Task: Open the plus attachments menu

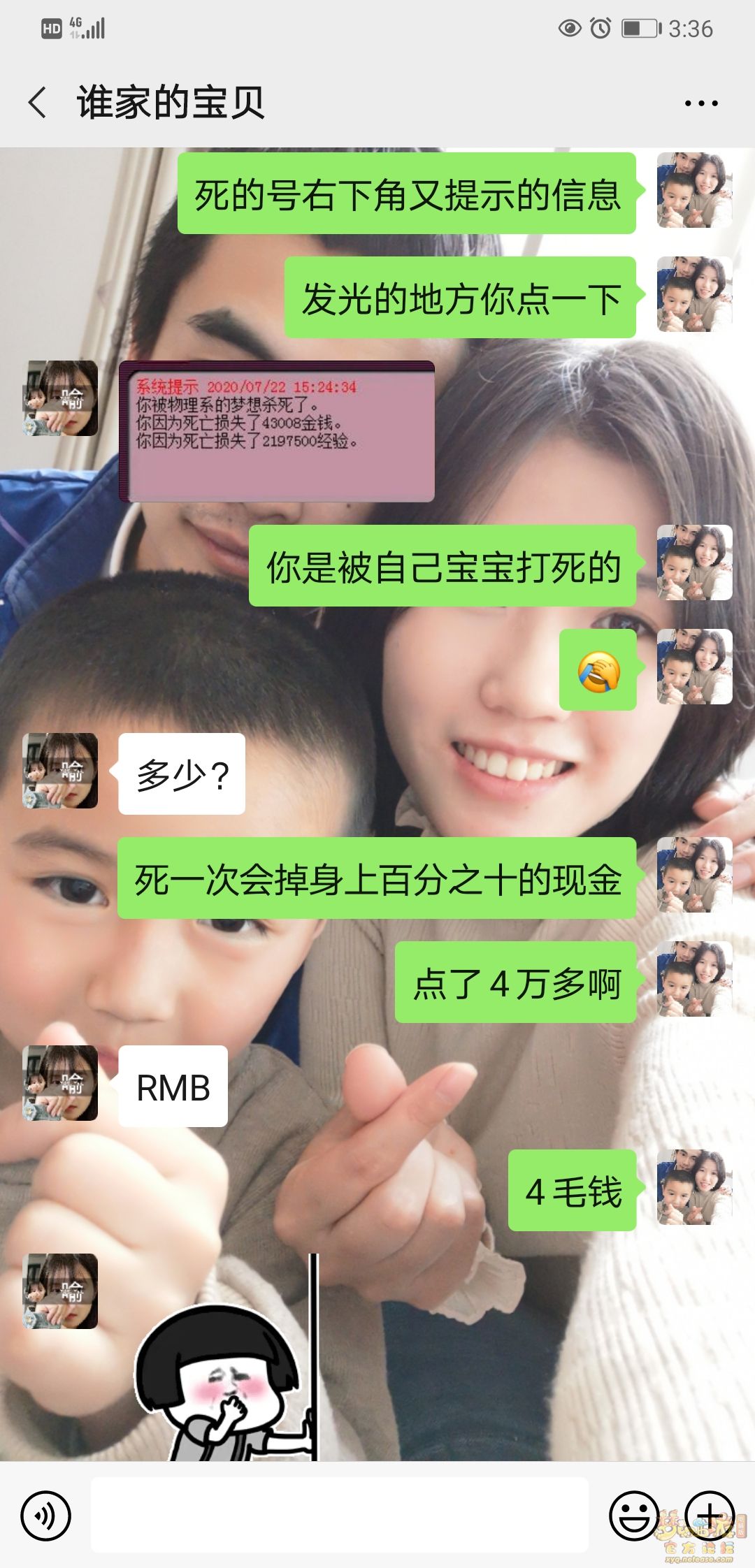Action: coord(709,1516)
